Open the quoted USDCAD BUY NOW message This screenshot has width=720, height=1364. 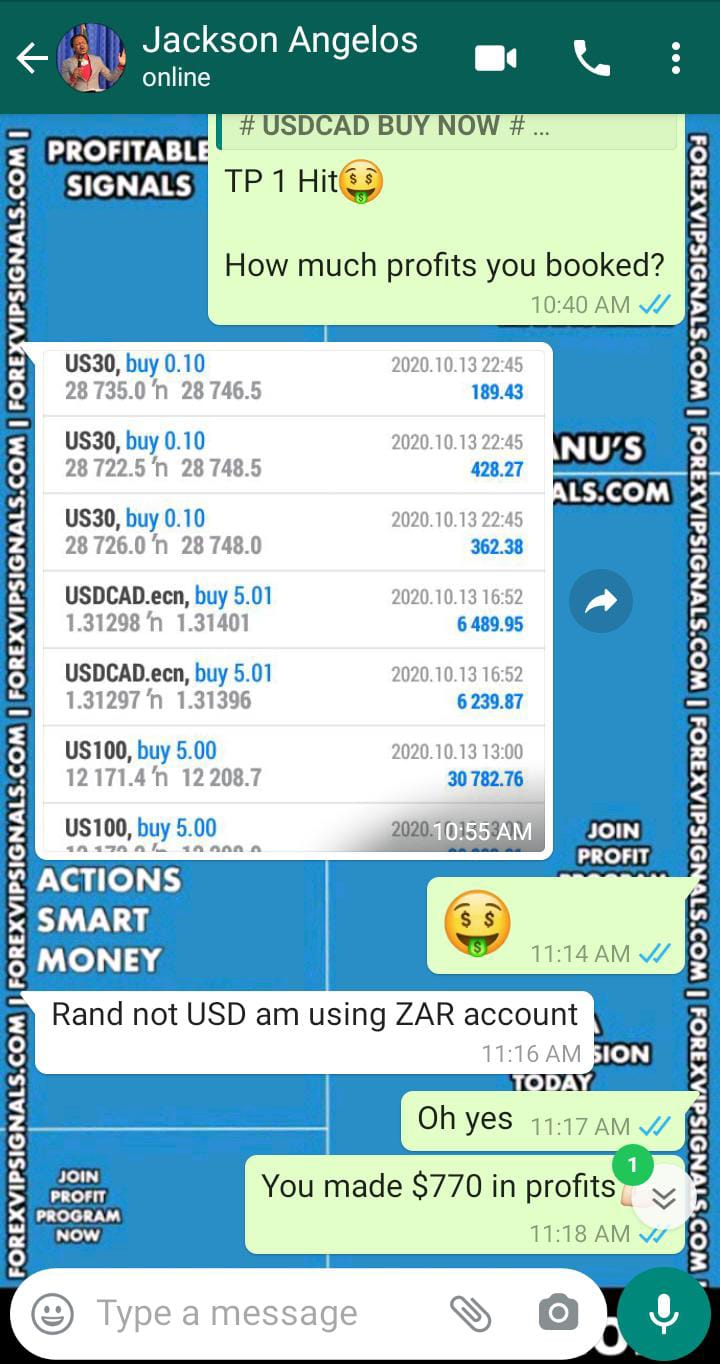[447, 128]
